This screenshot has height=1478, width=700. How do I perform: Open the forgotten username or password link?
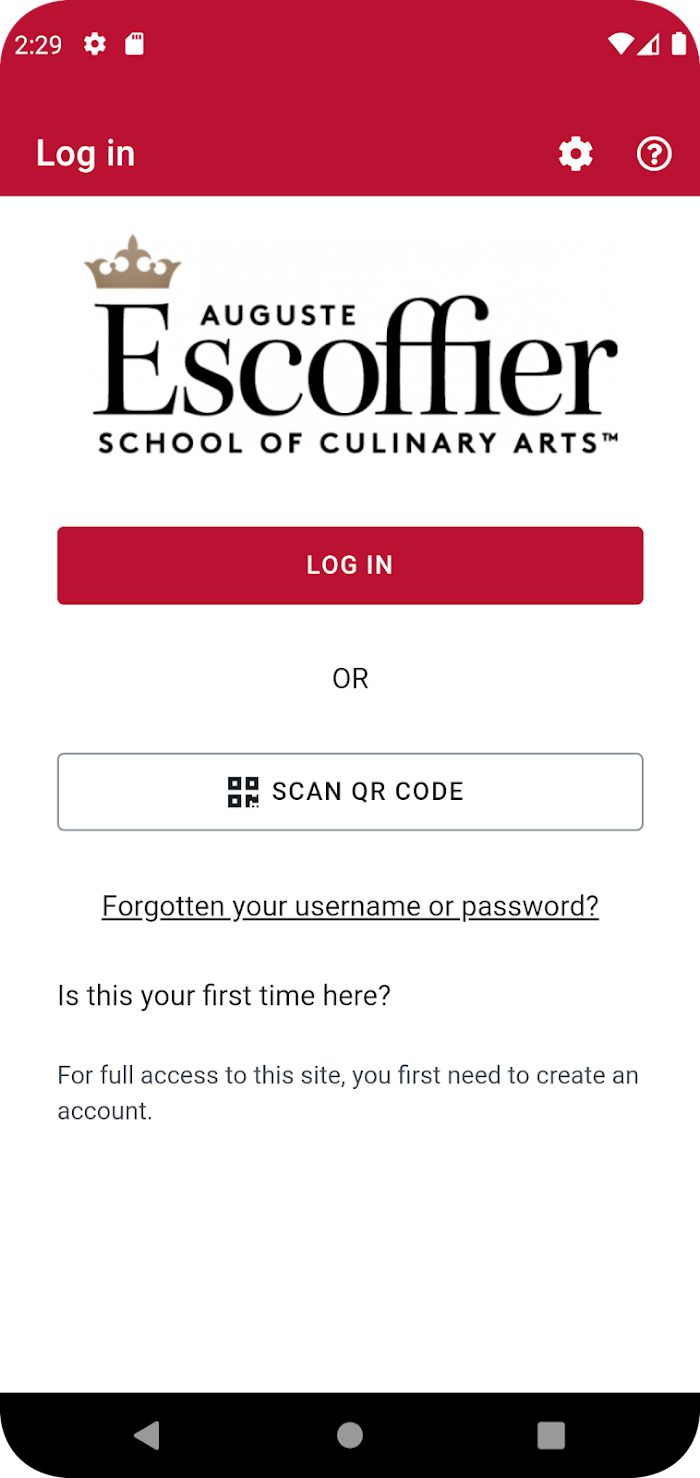[350, 906]
